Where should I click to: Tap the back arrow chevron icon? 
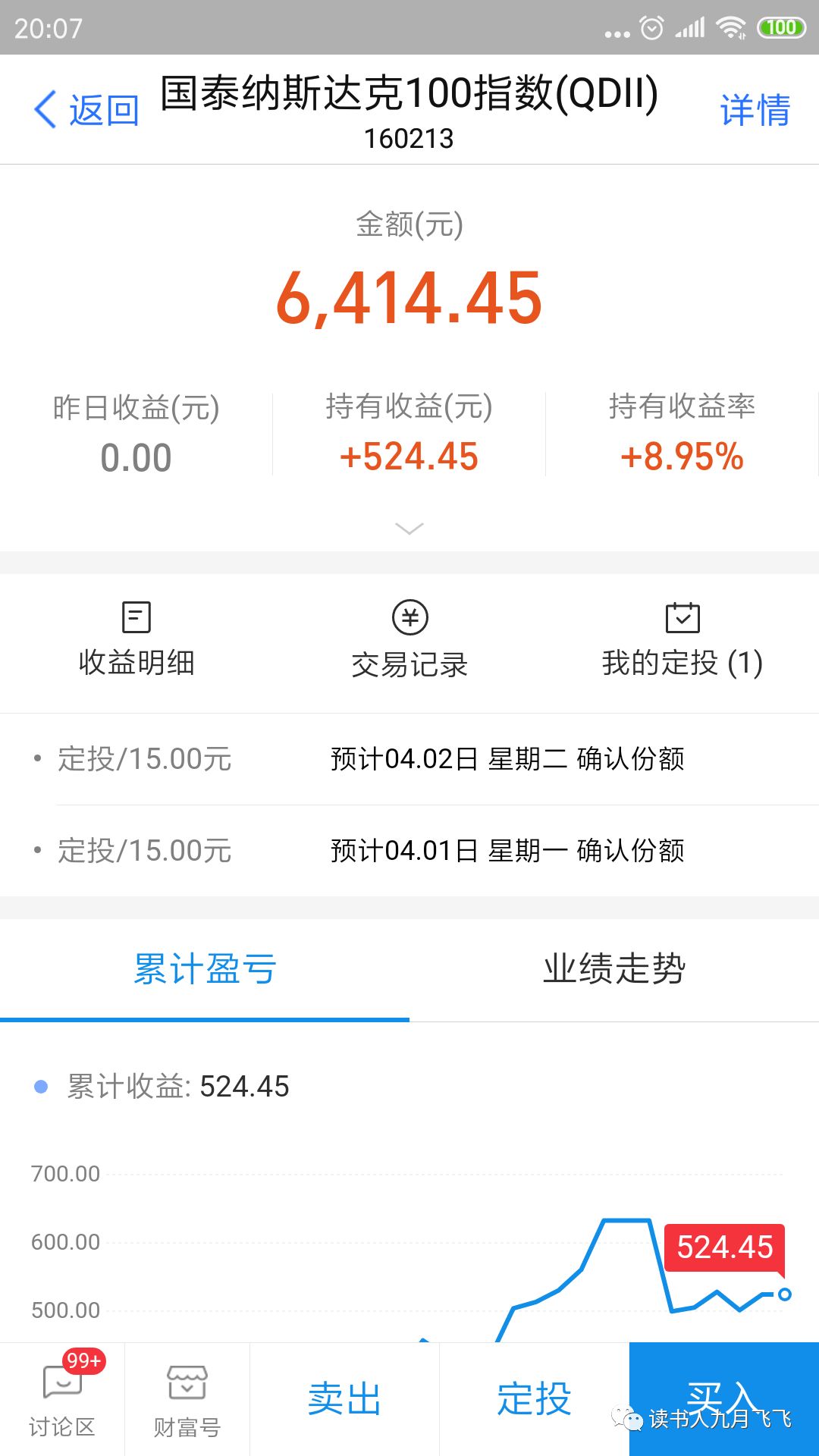pos(45,108)
